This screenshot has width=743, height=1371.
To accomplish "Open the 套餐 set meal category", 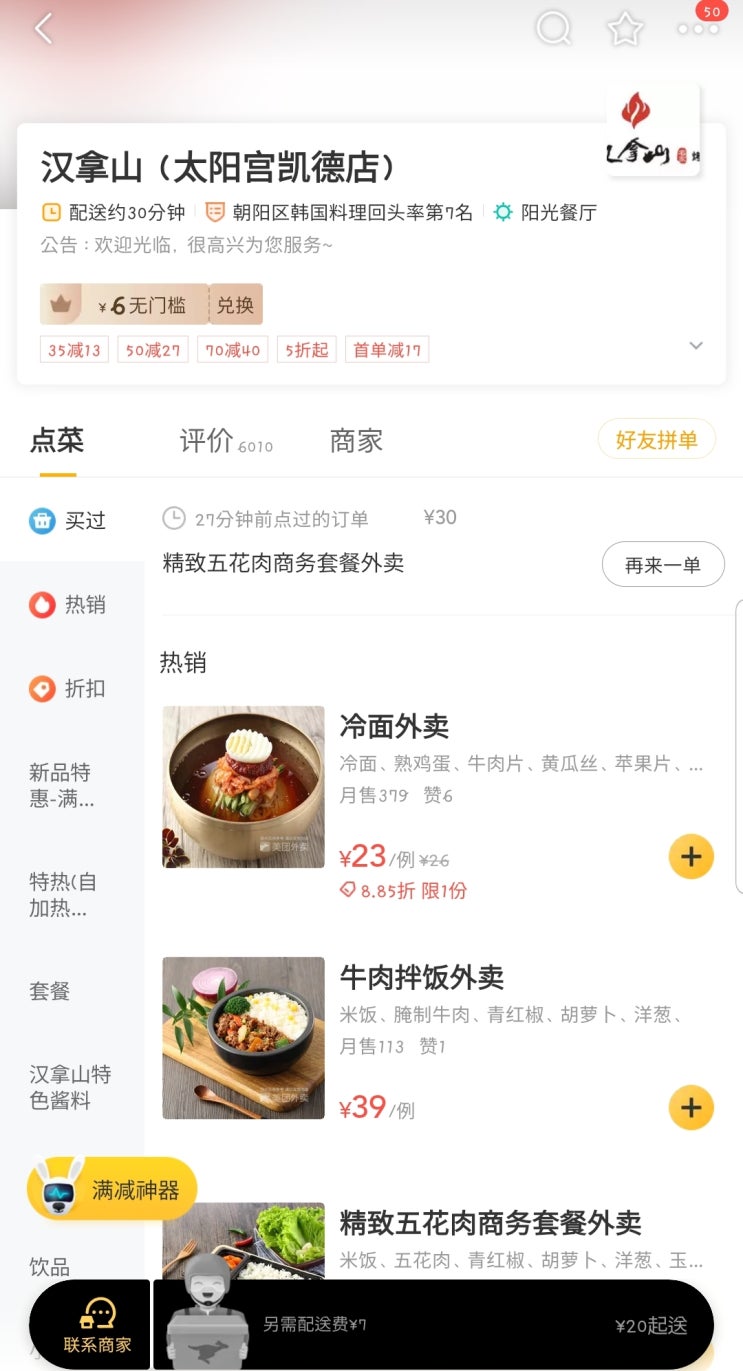I will (x=50, y=991).
